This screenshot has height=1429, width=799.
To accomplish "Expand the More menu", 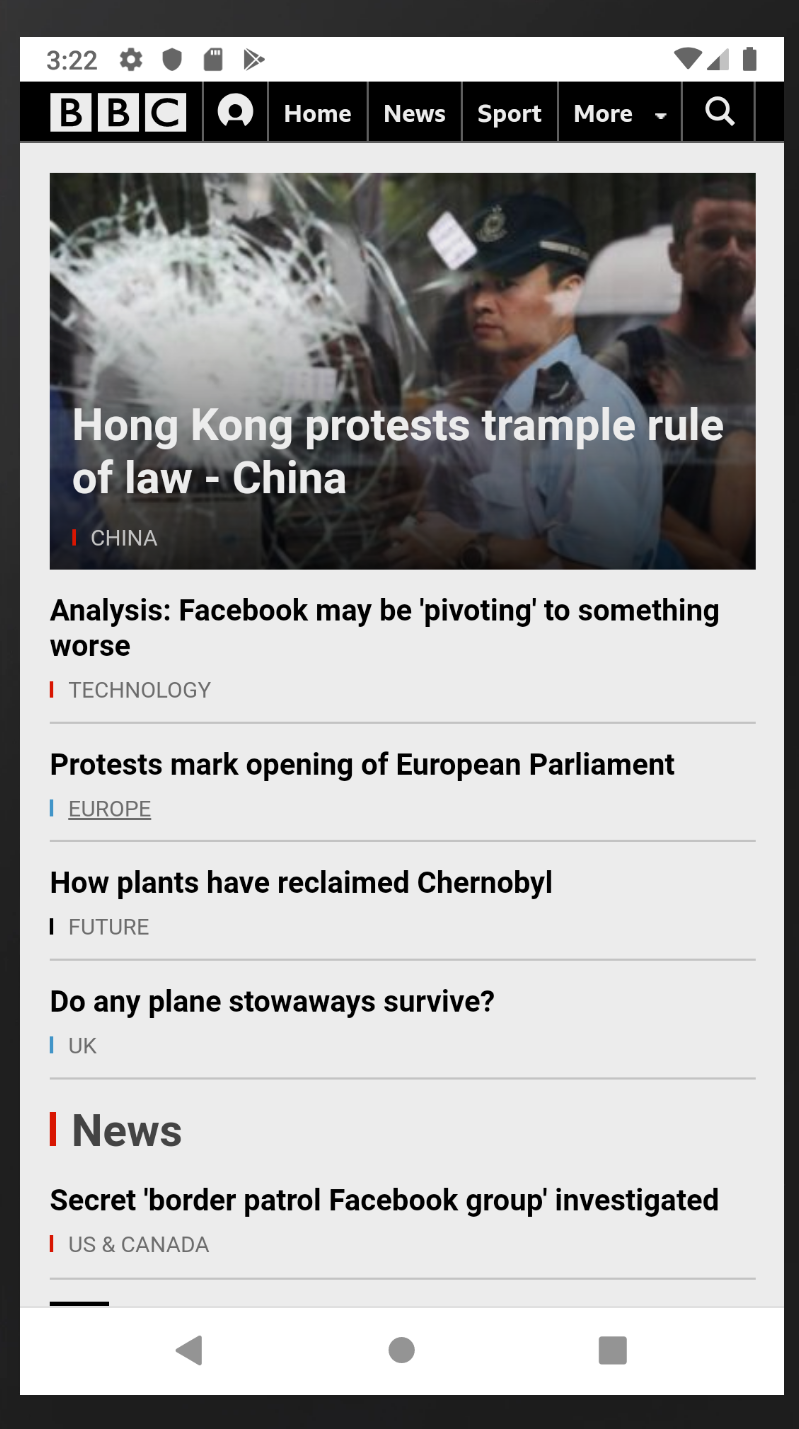I will 619,114.
